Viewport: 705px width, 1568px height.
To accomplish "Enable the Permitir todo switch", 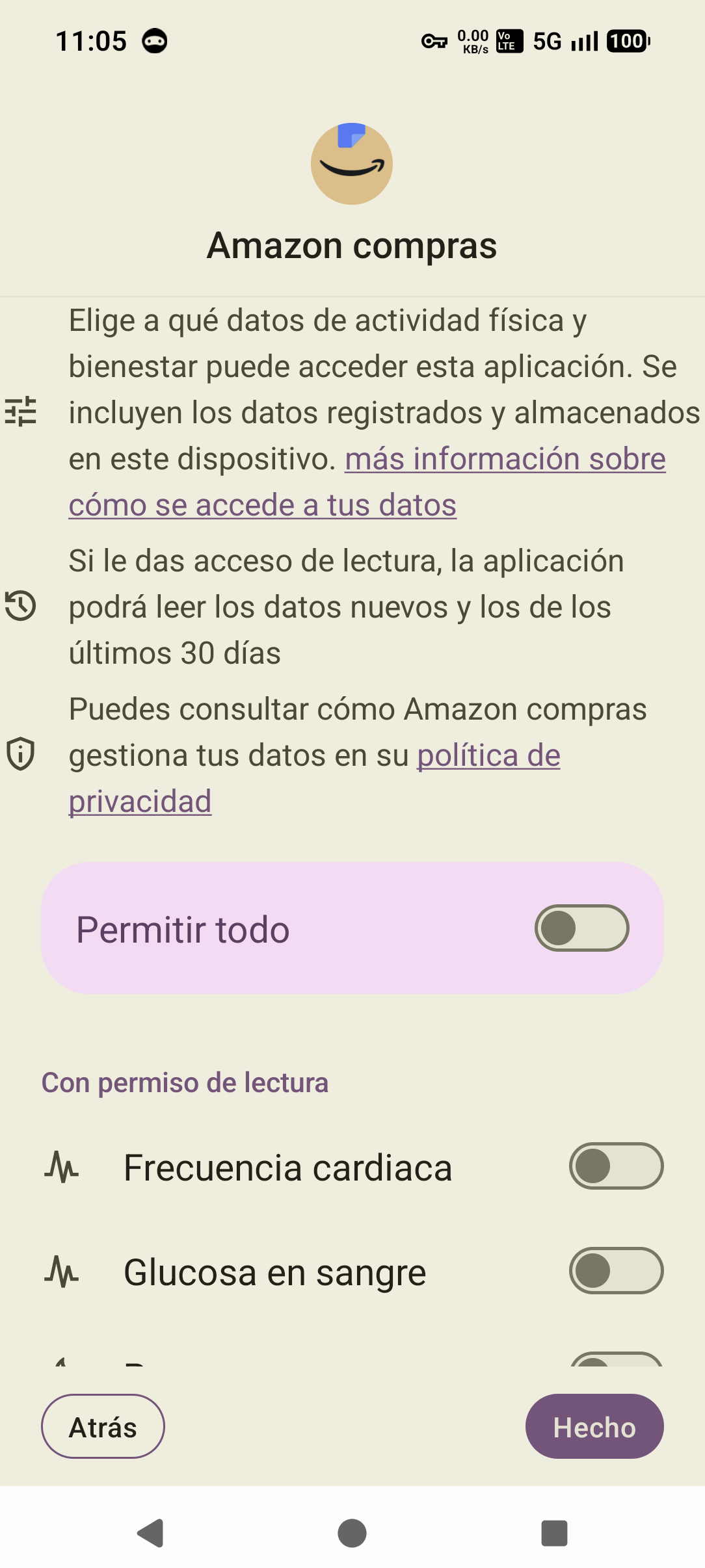I will click(x=581, y=928).
